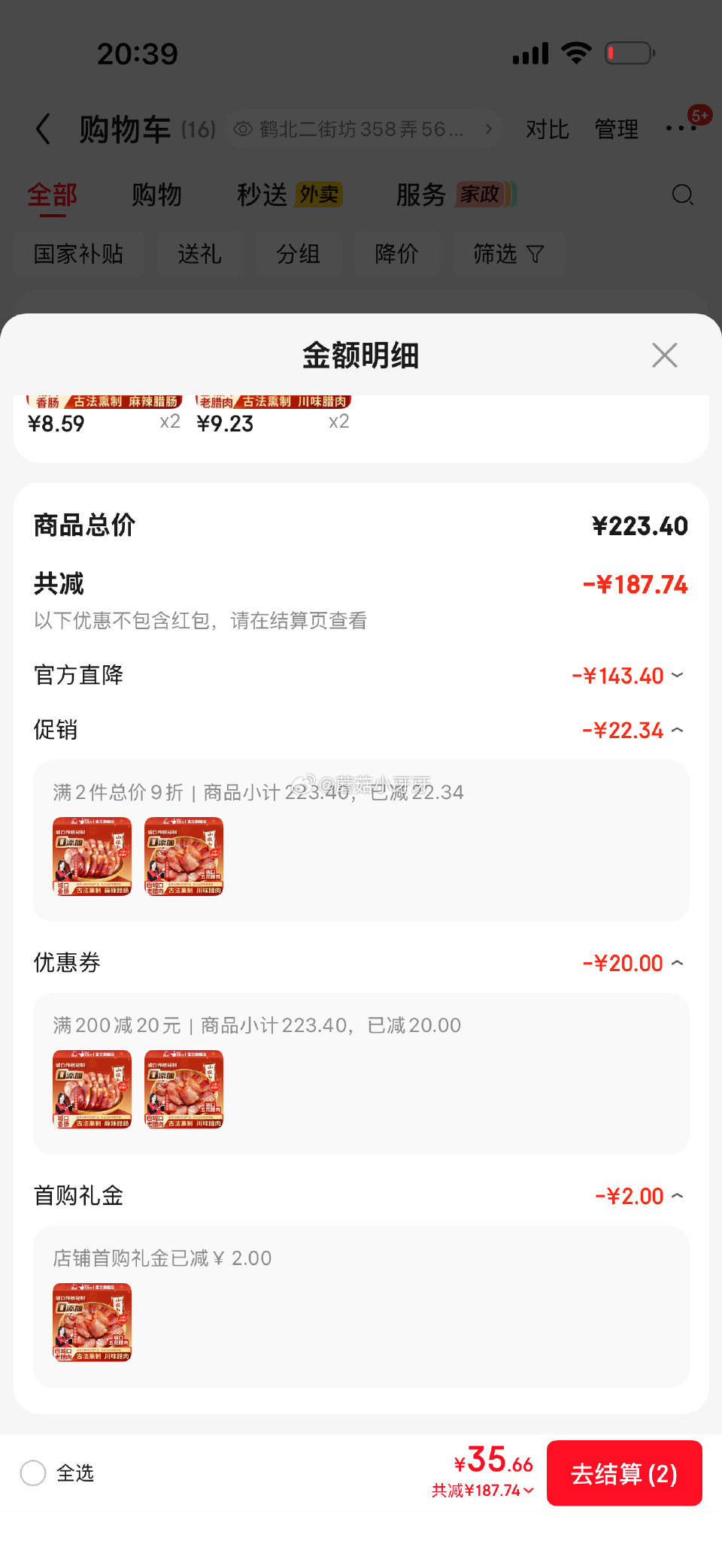Open search via the magnifier icon
The width and height of the screenshot is (722, 1568).
pos(682,195)
